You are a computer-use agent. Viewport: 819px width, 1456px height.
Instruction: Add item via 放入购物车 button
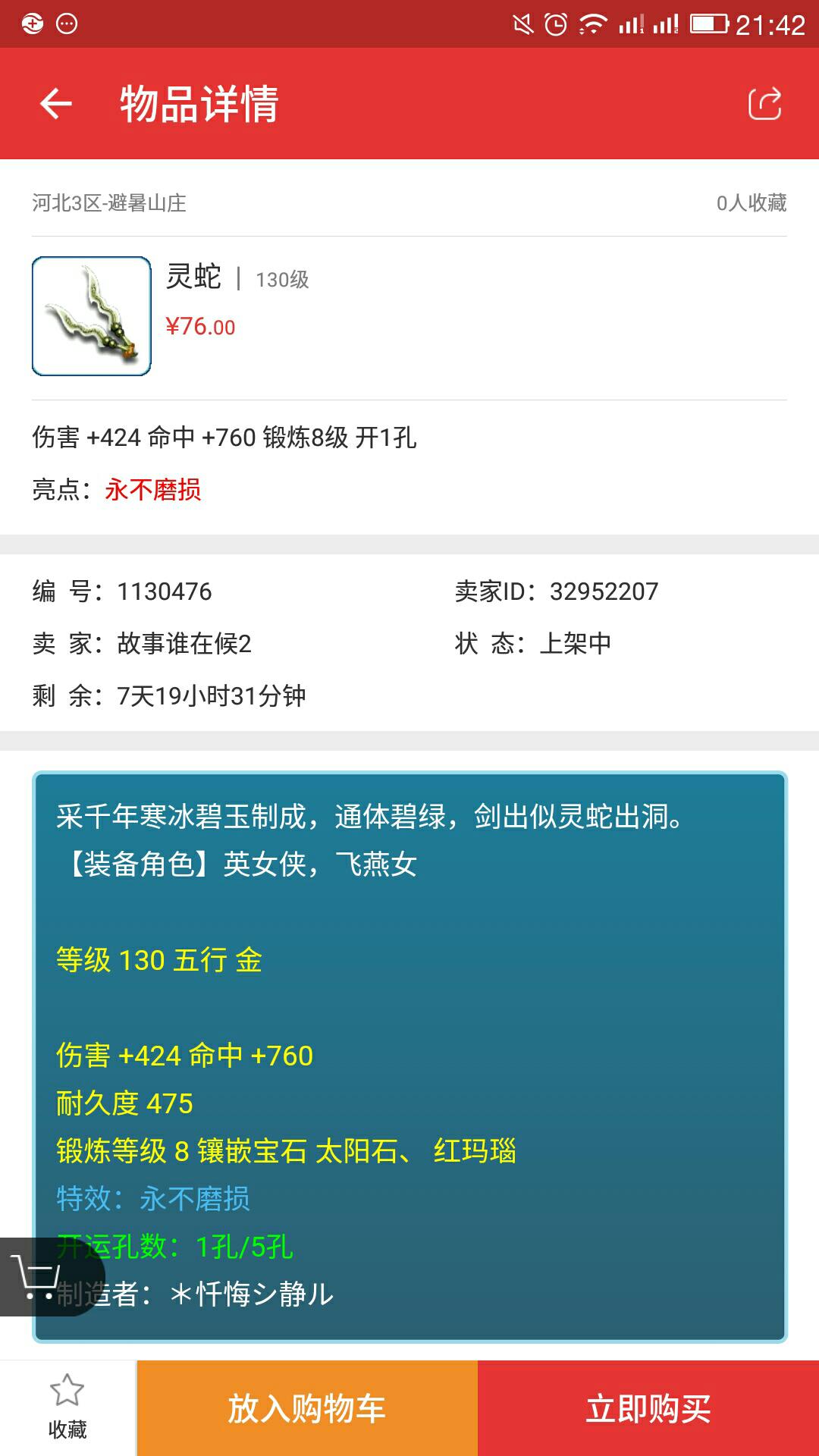307,1408
